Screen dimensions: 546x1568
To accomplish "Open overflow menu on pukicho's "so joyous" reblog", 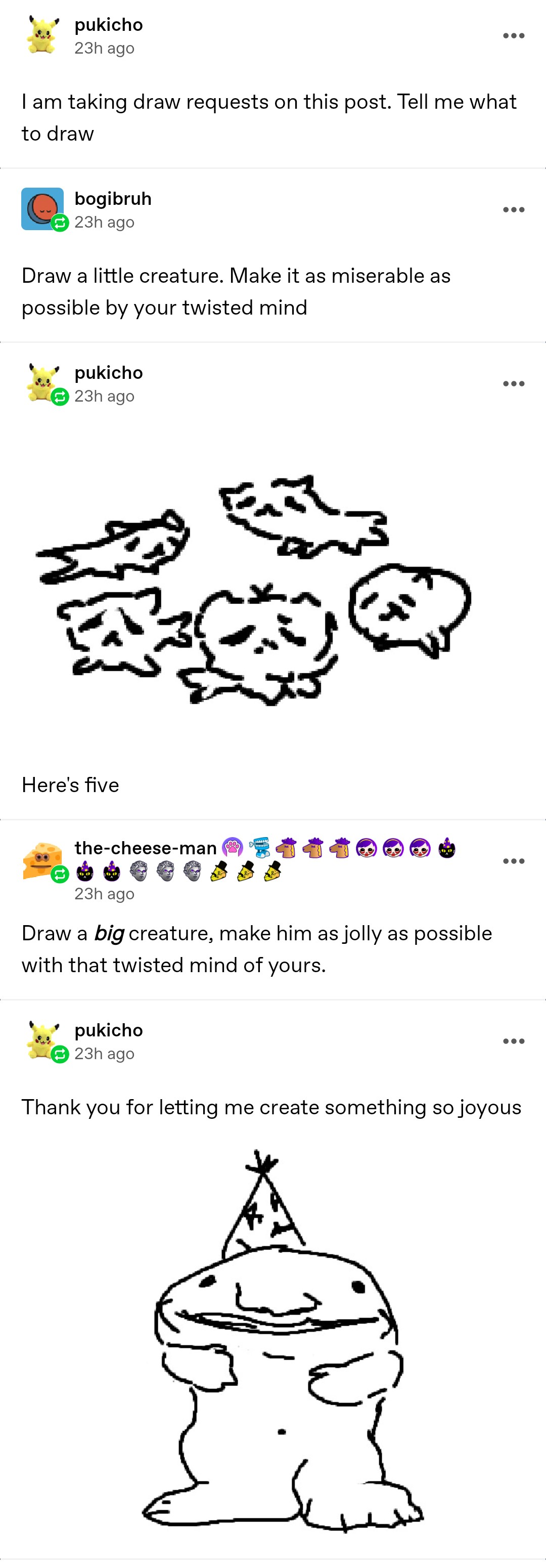I will 513,1041.
